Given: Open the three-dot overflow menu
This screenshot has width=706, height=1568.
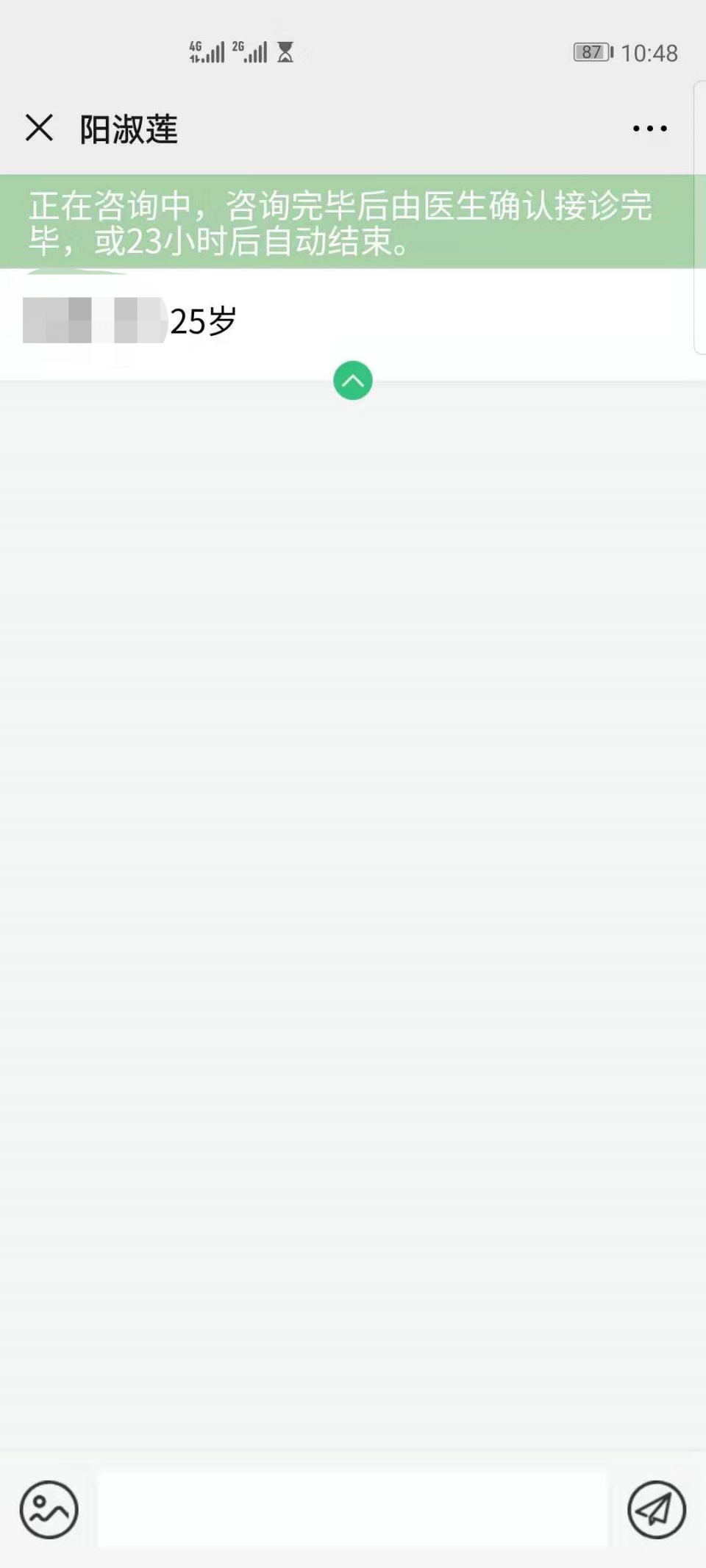Looking at the screenshot, I should tap(649, 129).
